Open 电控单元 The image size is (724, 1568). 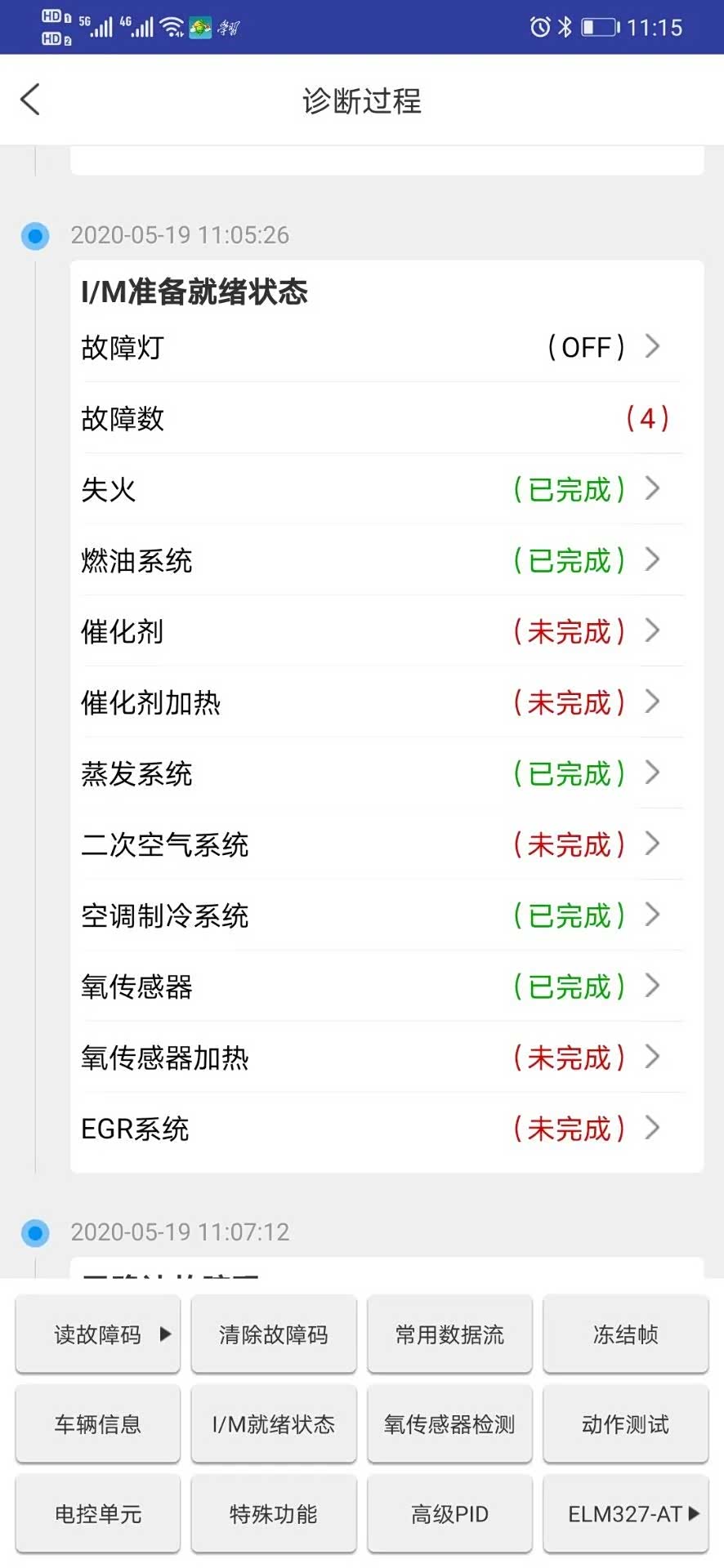(x=98, y=1514)
